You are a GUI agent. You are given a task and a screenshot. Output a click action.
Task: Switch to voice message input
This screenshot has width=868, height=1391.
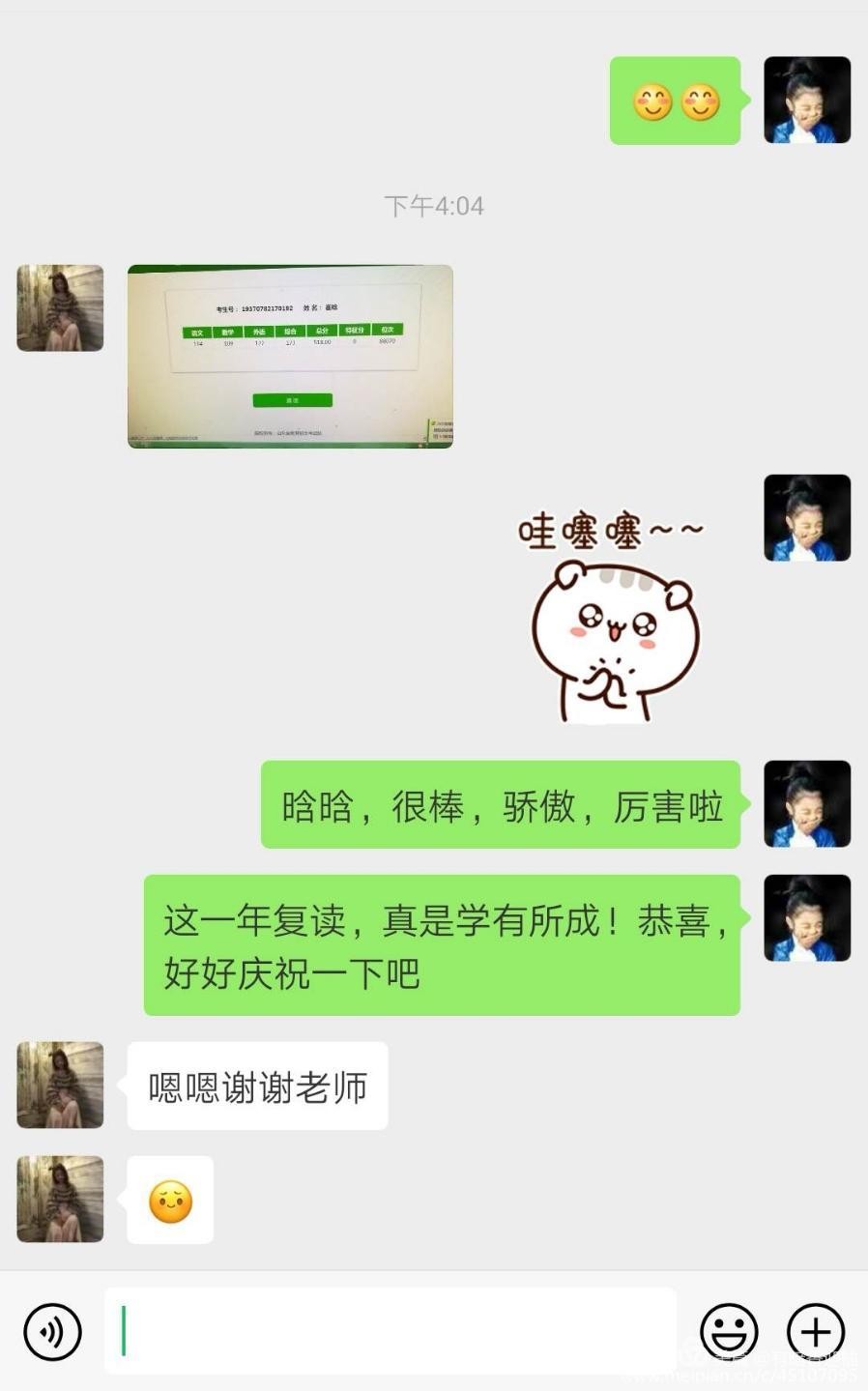tap(52, 1332)
